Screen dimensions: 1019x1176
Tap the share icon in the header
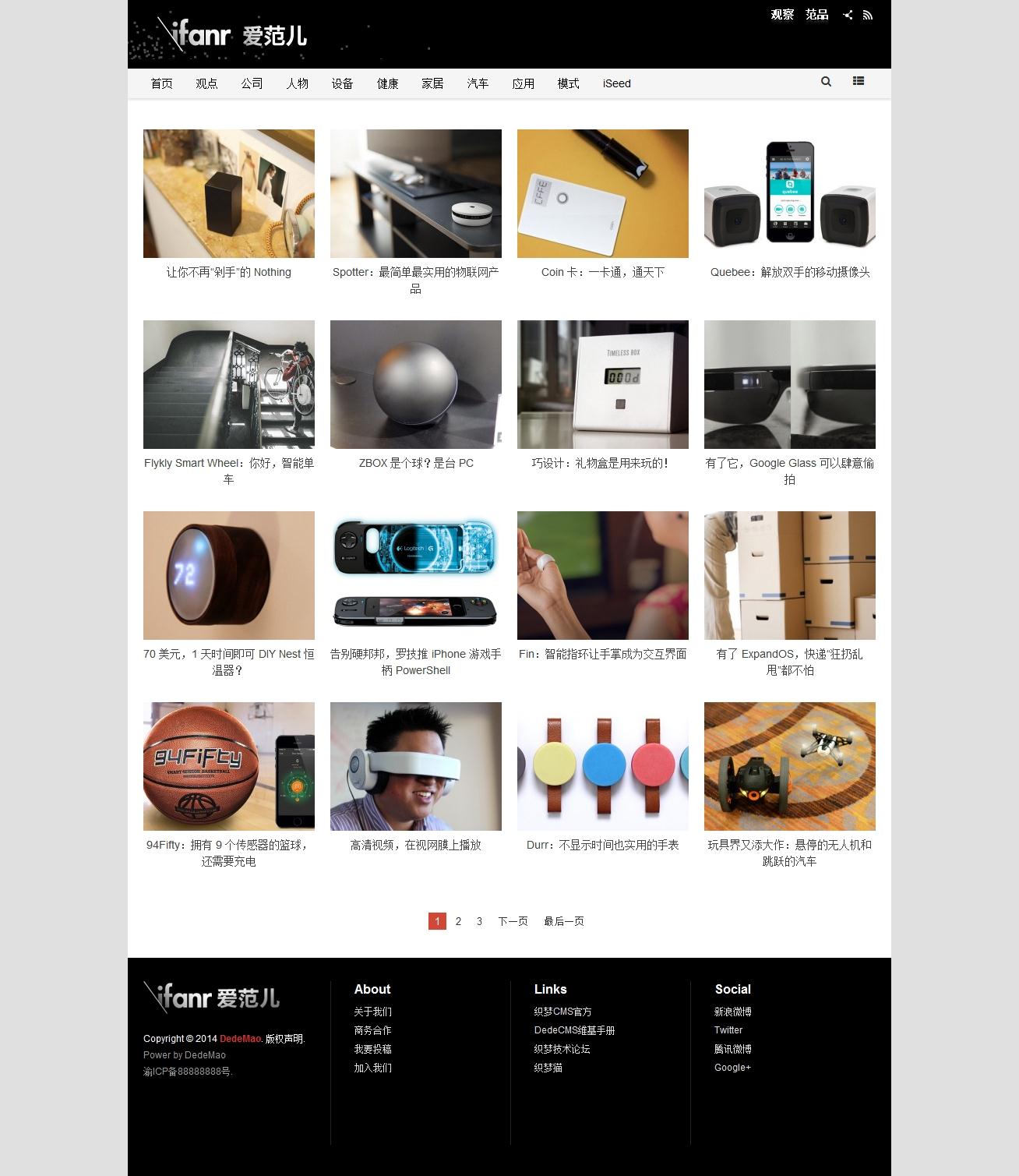(848, 15)
